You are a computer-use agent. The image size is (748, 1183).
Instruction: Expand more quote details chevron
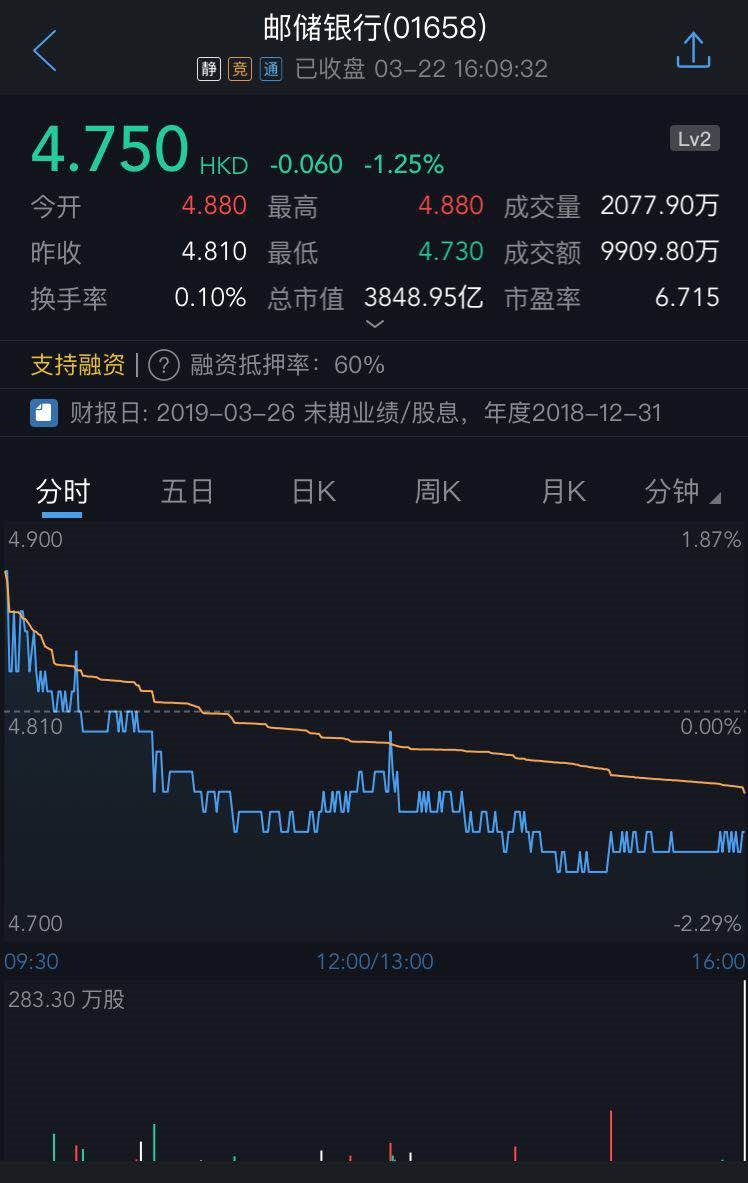[375, 324]
